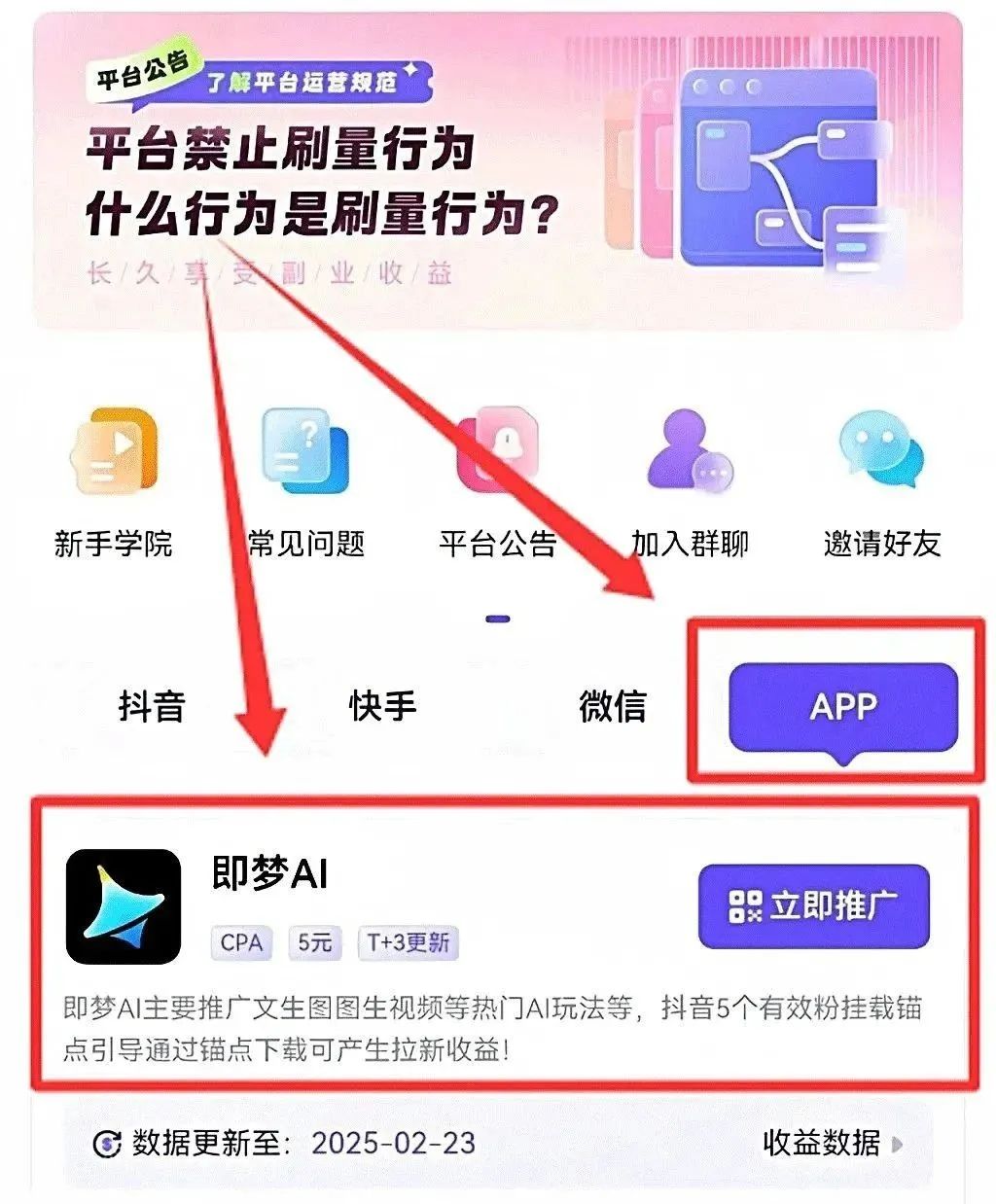Open 常见问题 help section
The height and width of the screenshot is (1204, 996).
(305, 483)
